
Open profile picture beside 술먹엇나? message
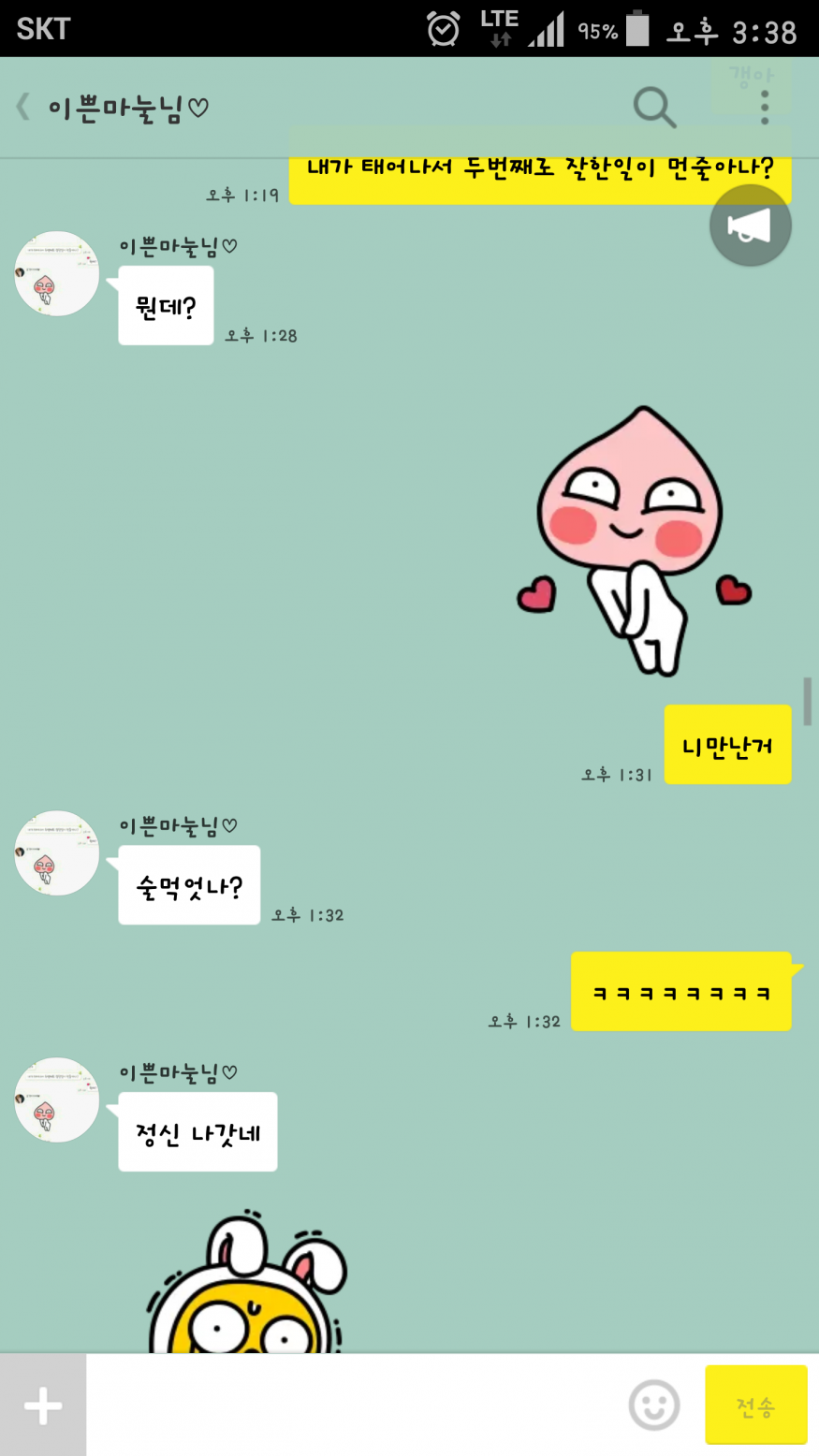(56, 852)
